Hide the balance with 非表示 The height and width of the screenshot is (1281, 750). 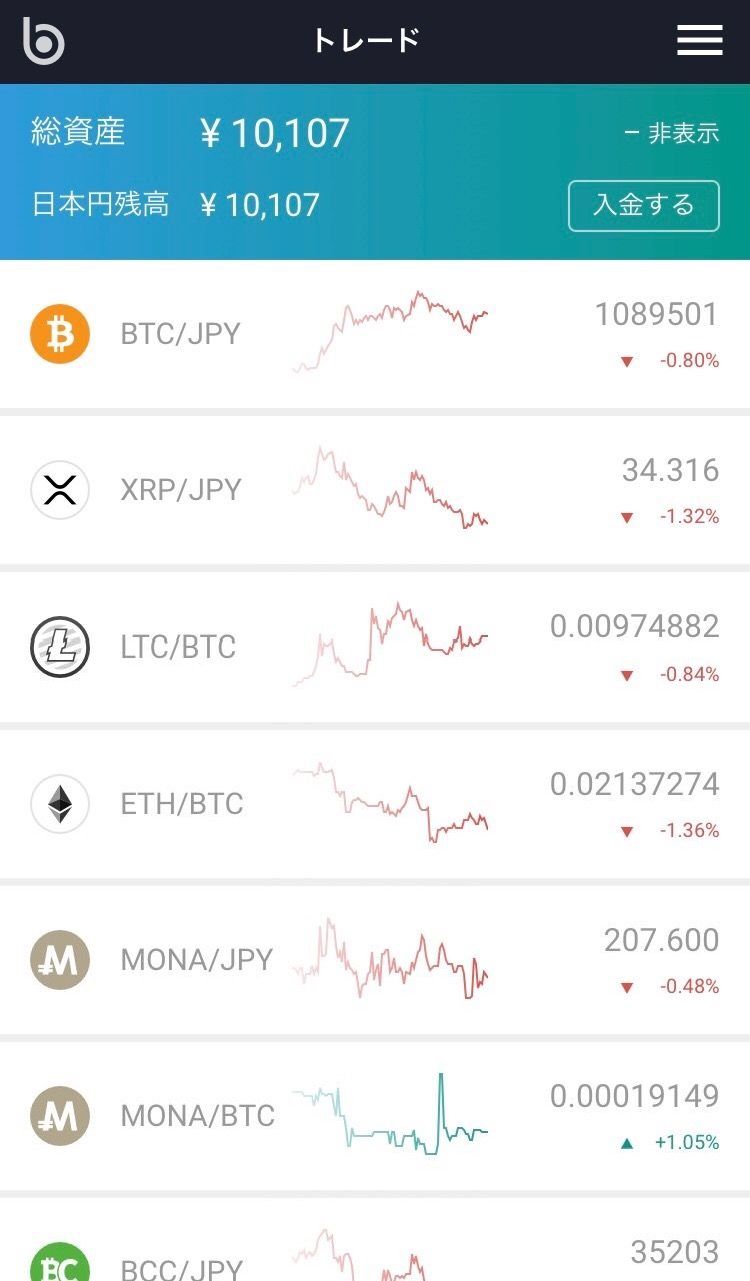pyautogui.click(x=672, y=134)
